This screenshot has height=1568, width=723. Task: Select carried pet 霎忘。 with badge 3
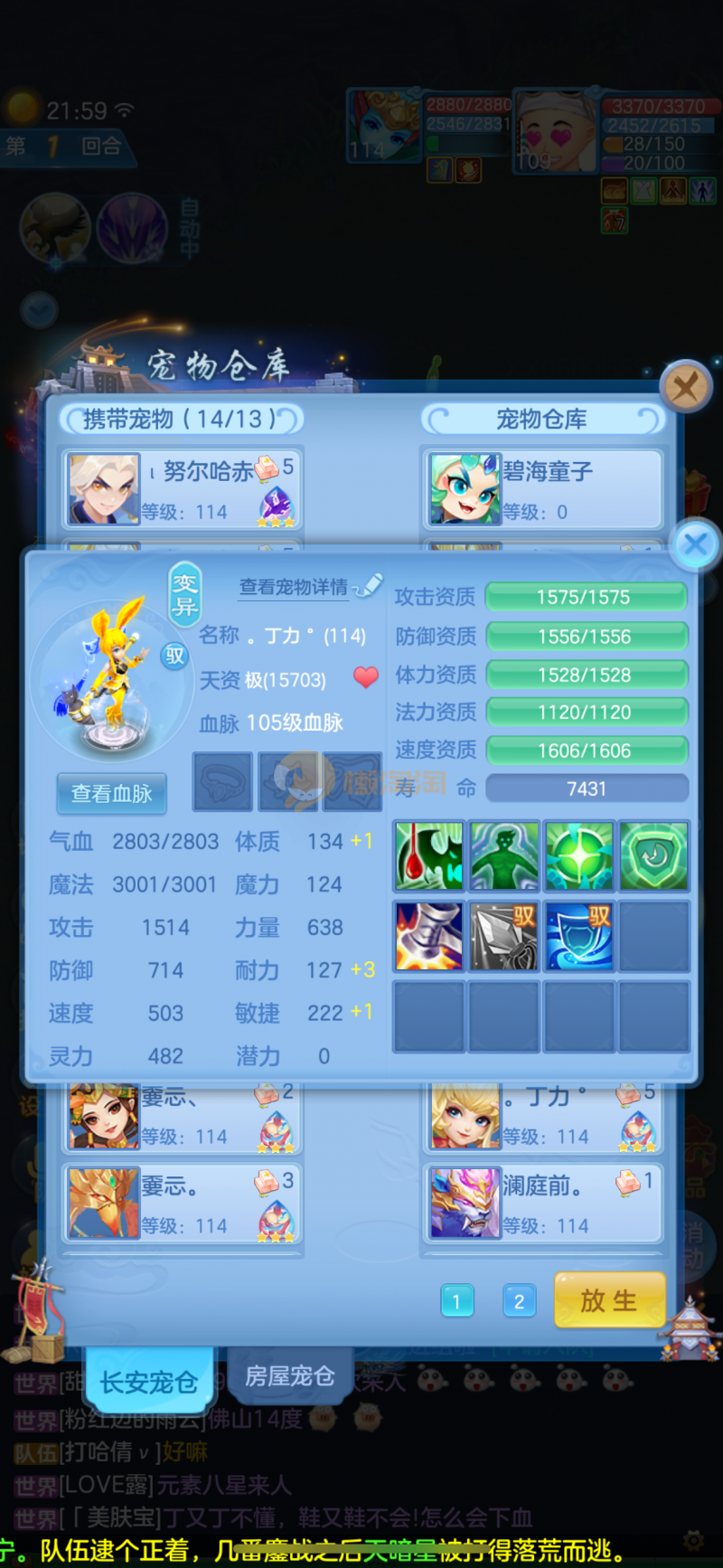(x=181, y=1204)
